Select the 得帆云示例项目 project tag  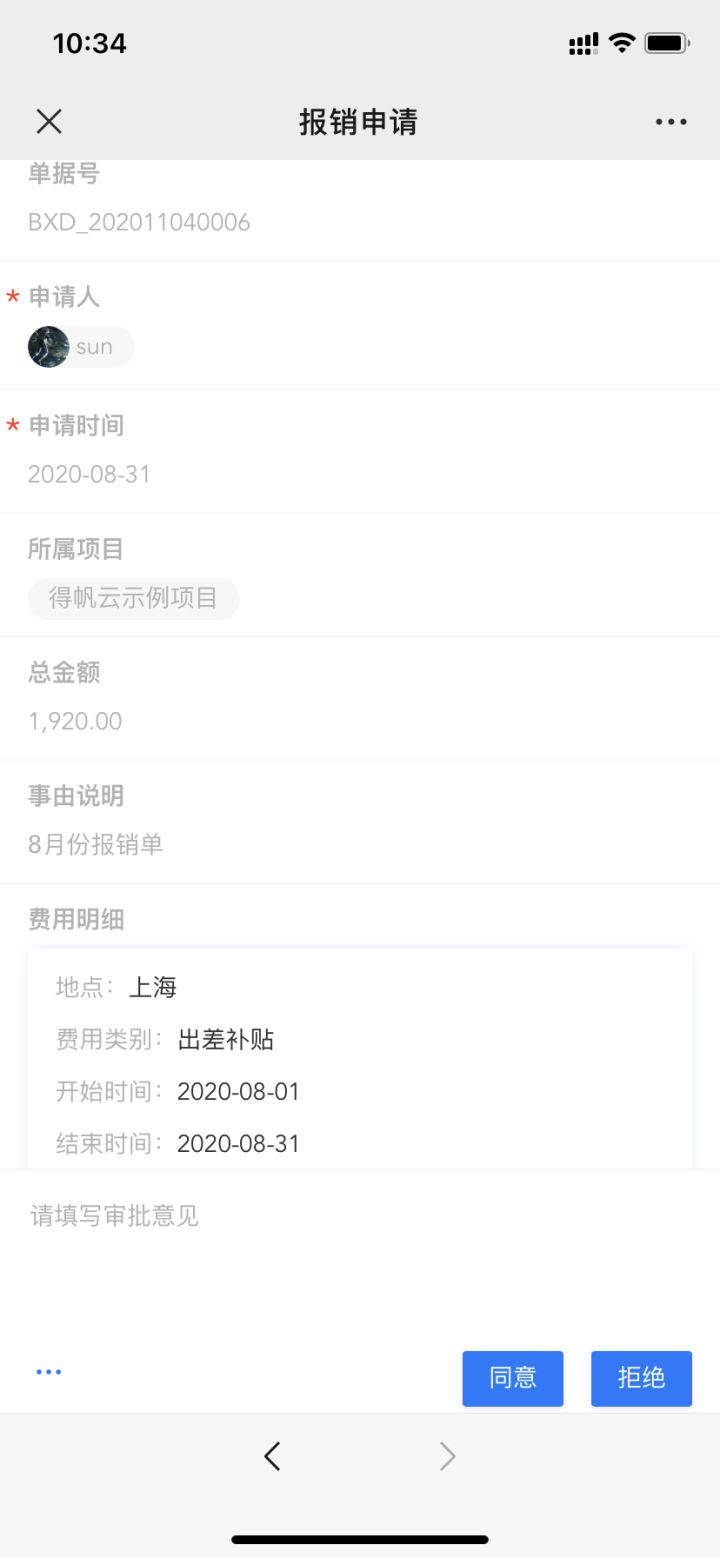pyautogui.click(x=133, y=598)
